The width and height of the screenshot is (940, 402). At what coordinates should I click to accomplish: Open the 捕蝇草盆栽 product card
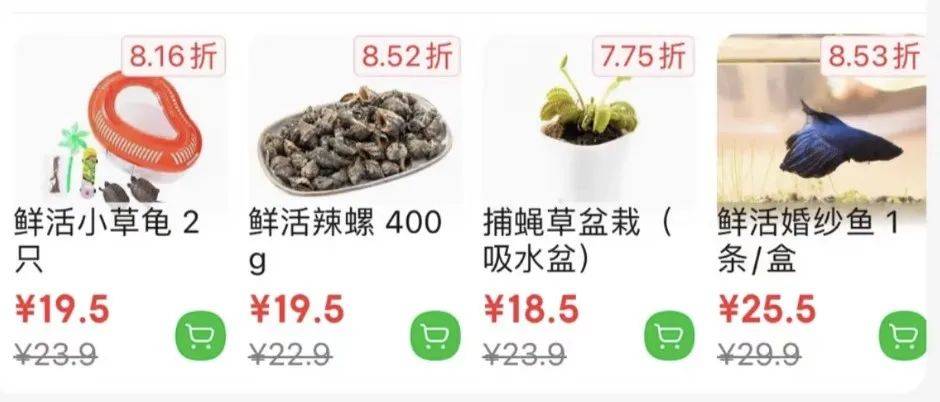(588, 120)
